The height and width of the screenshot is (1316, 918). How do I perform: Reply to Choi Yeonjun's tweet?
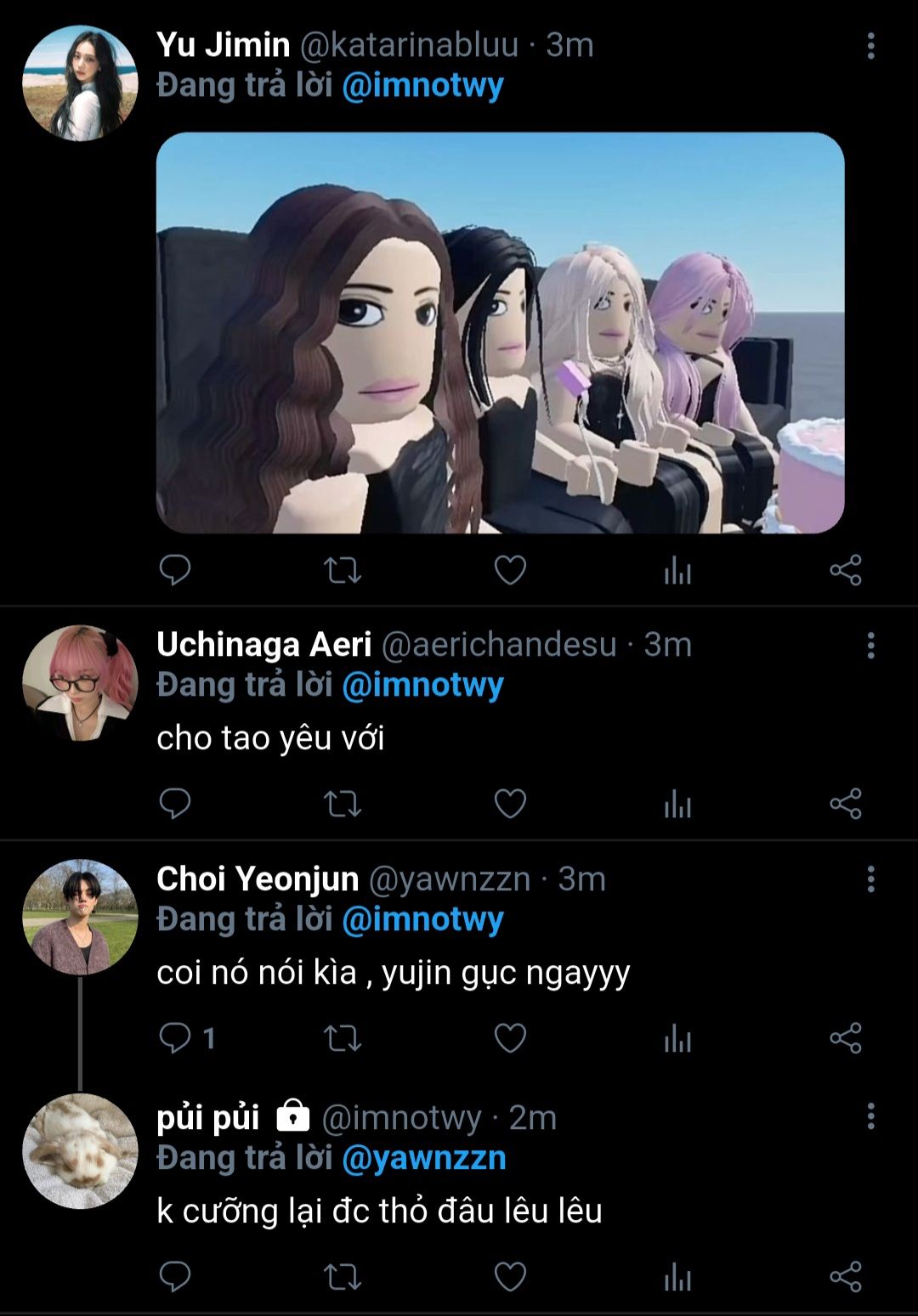[x=175, y=1038]
